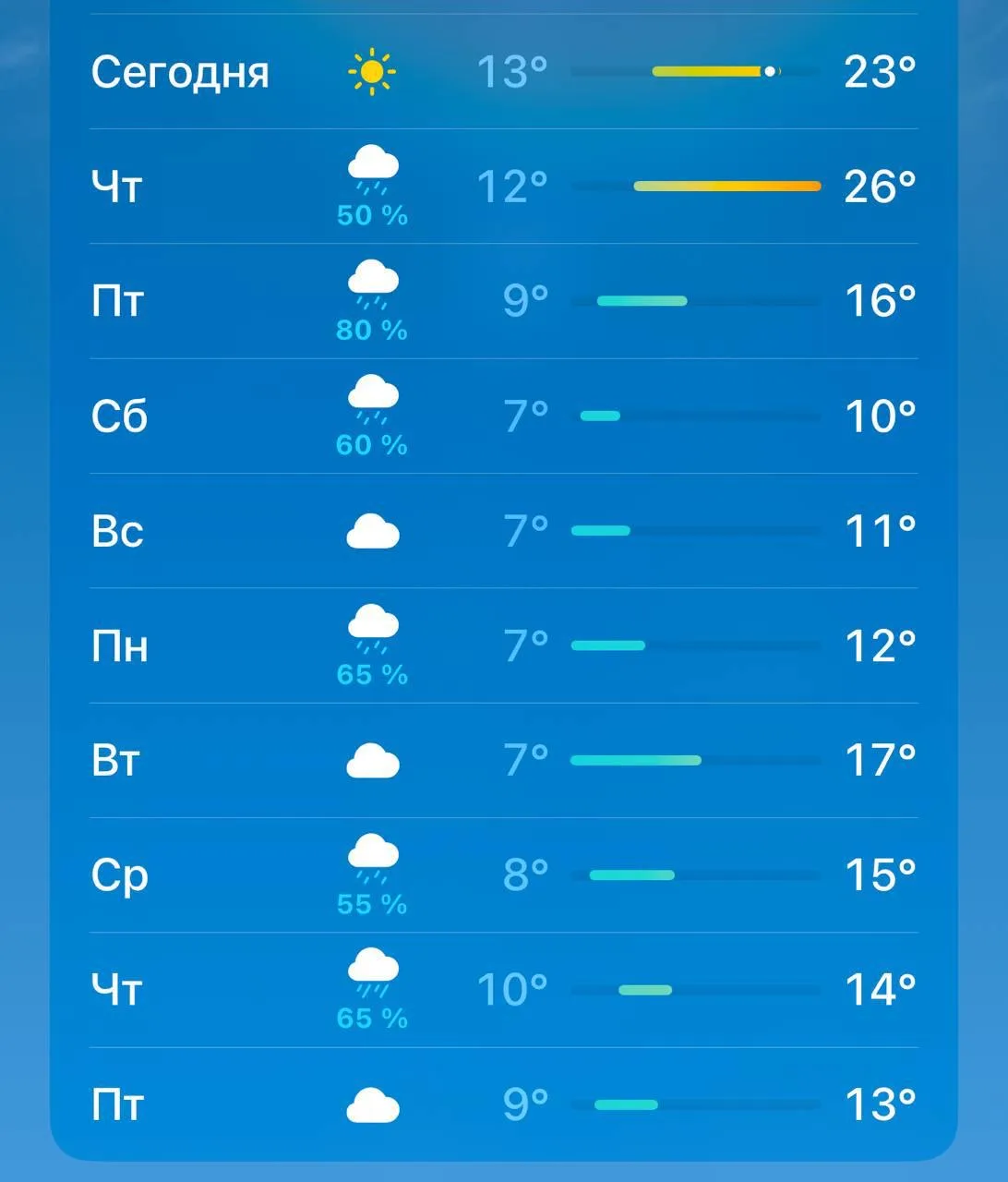Open the Пн daily forecast
Image resolution: width=1008 pixels, height=1182 pixels.
coord(504,645)
